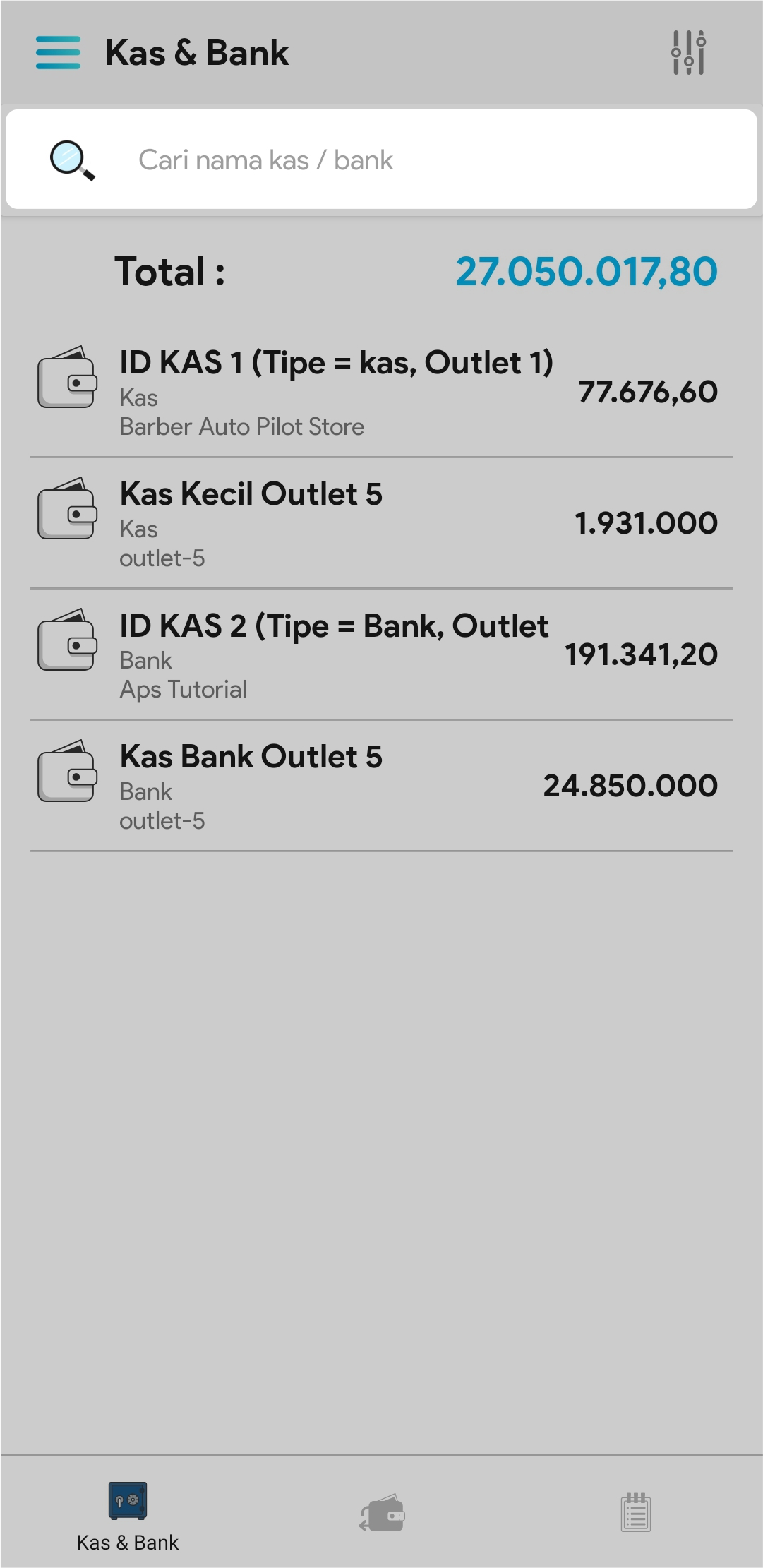Open the filter settings icon
The height and width of the screenshot is (1568, 763).
point(688,53)
